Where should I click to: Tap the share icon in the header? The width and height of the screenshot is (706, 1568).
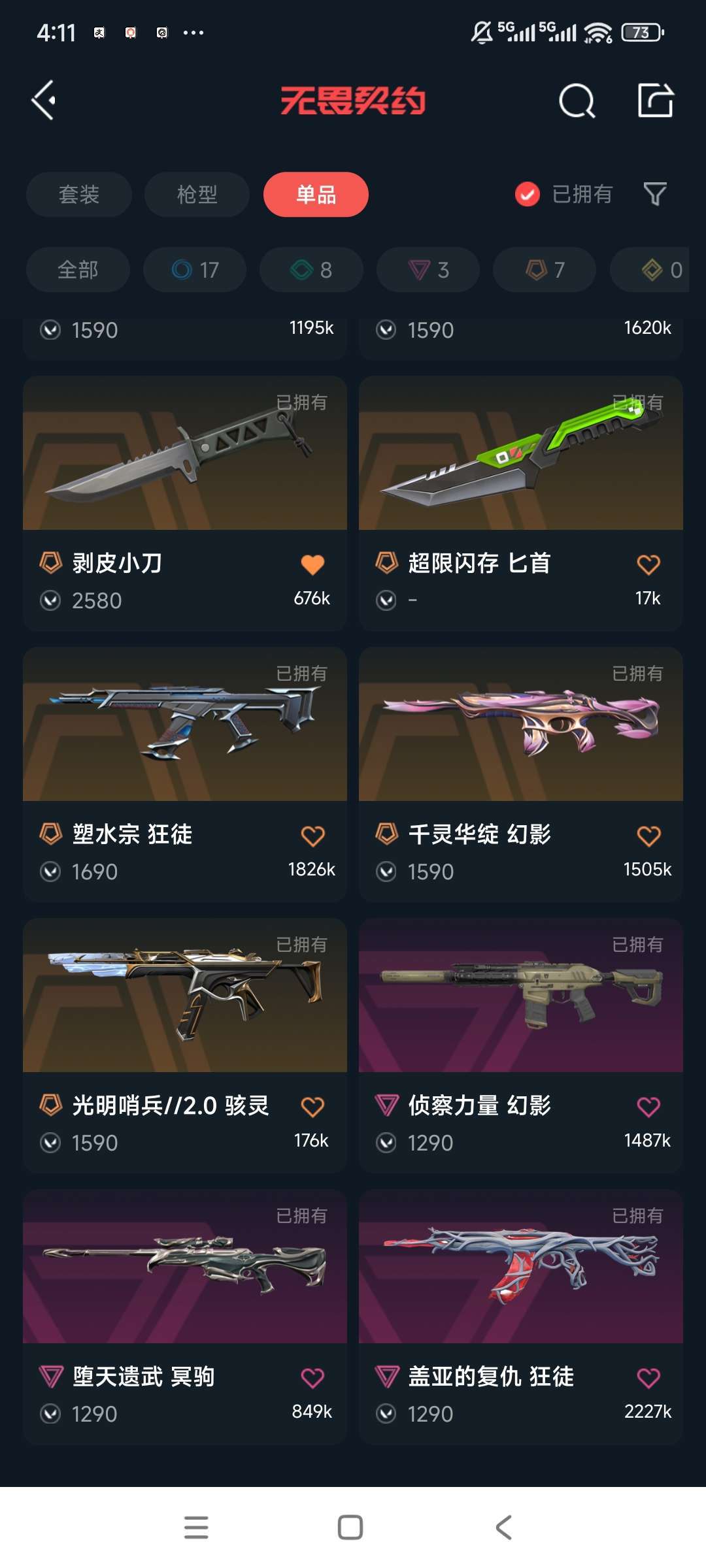click(656, 101)
